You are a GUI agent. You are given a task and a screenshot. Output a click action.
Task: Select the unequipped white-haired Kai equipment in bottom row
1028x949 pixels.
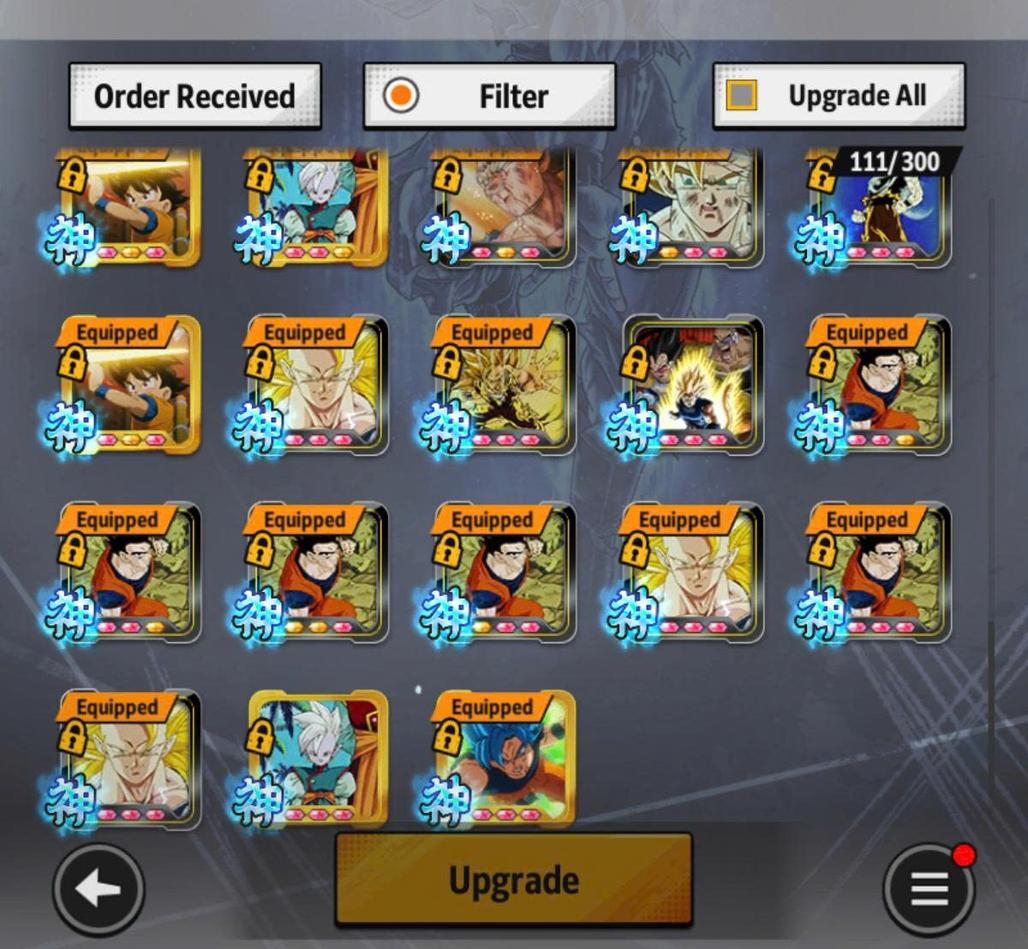coord(318,760)
